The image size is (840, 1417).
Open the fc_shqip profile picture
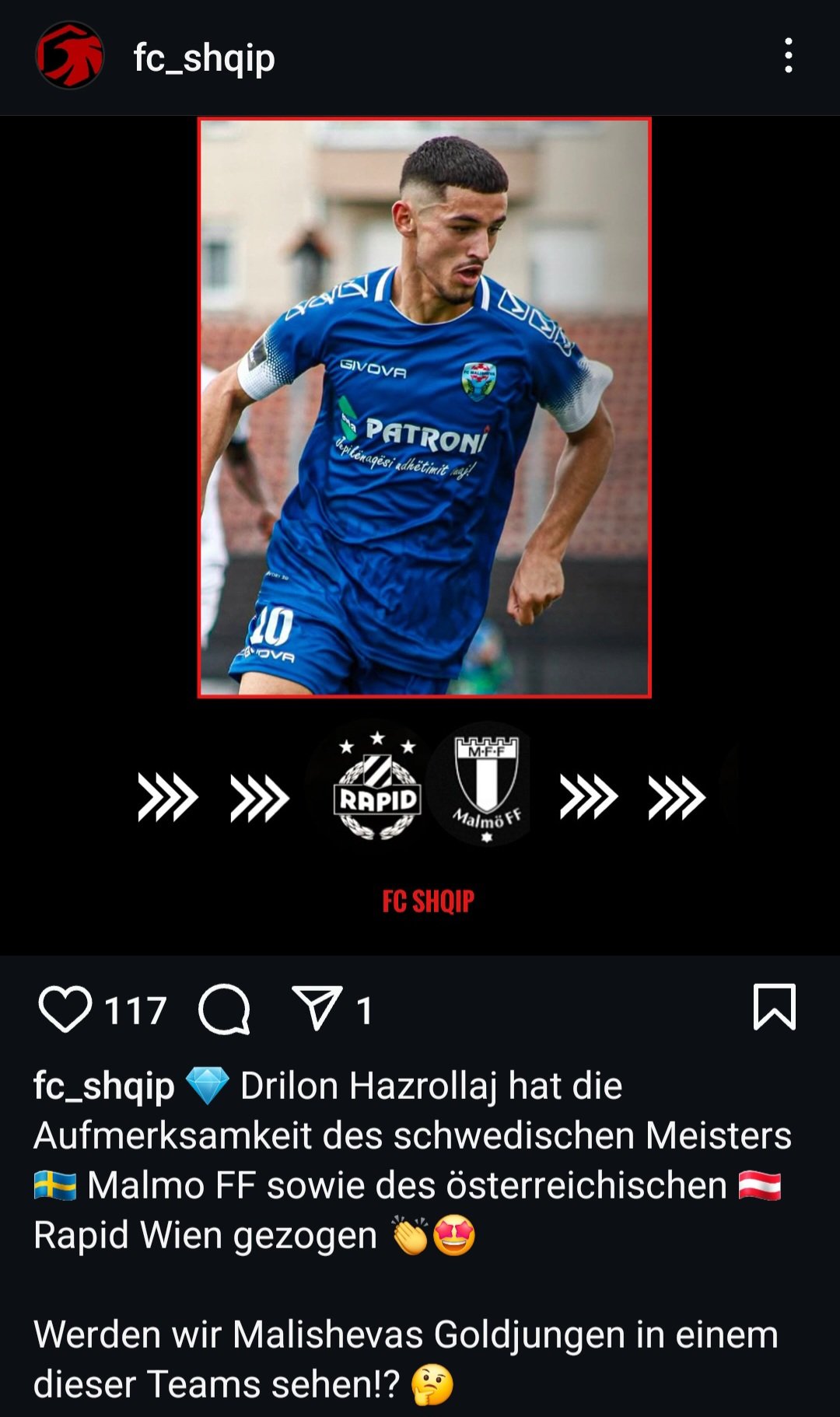point(70,56)
